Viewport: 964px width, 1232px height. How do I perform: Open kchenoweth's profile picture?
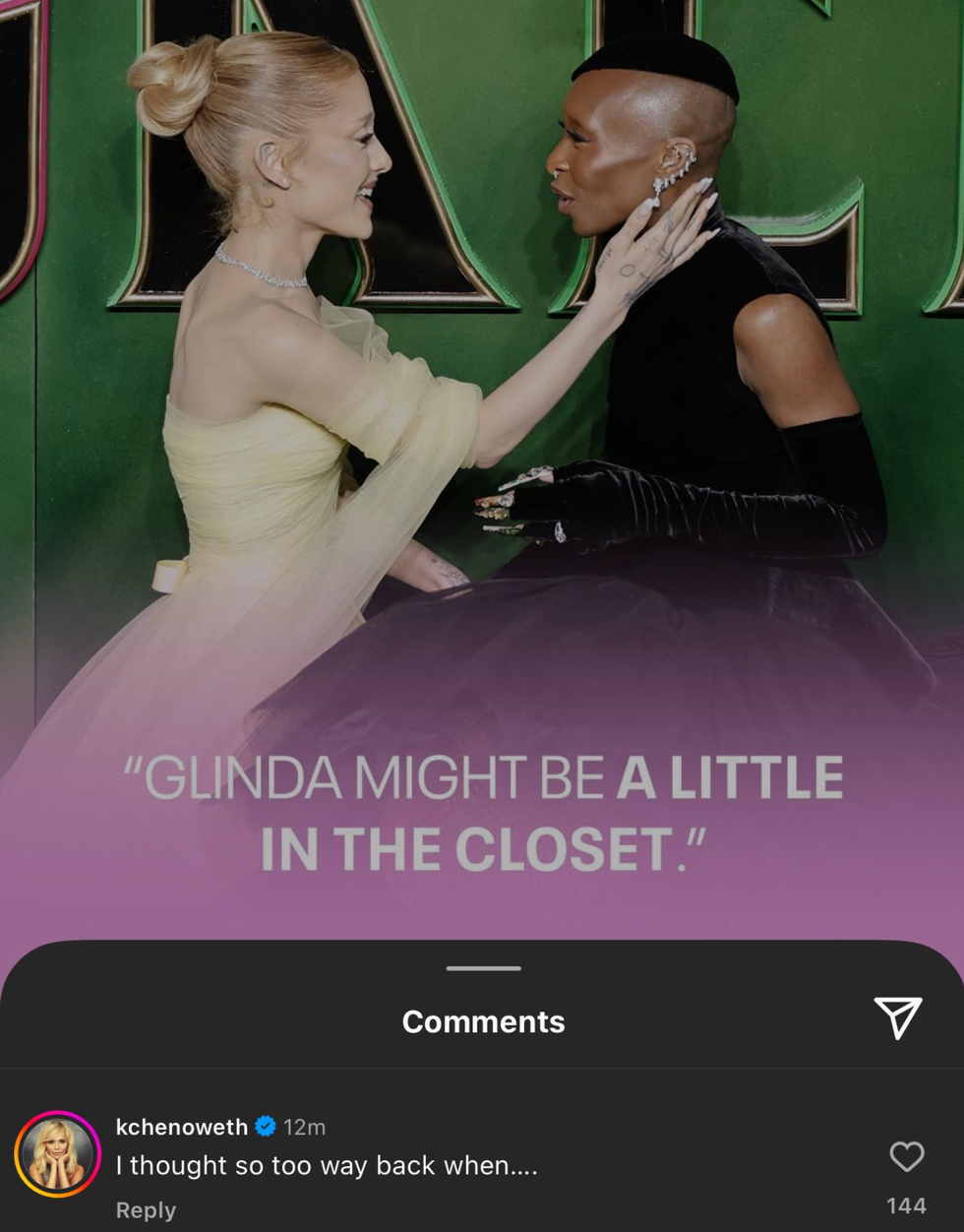tap(57, 1153)
